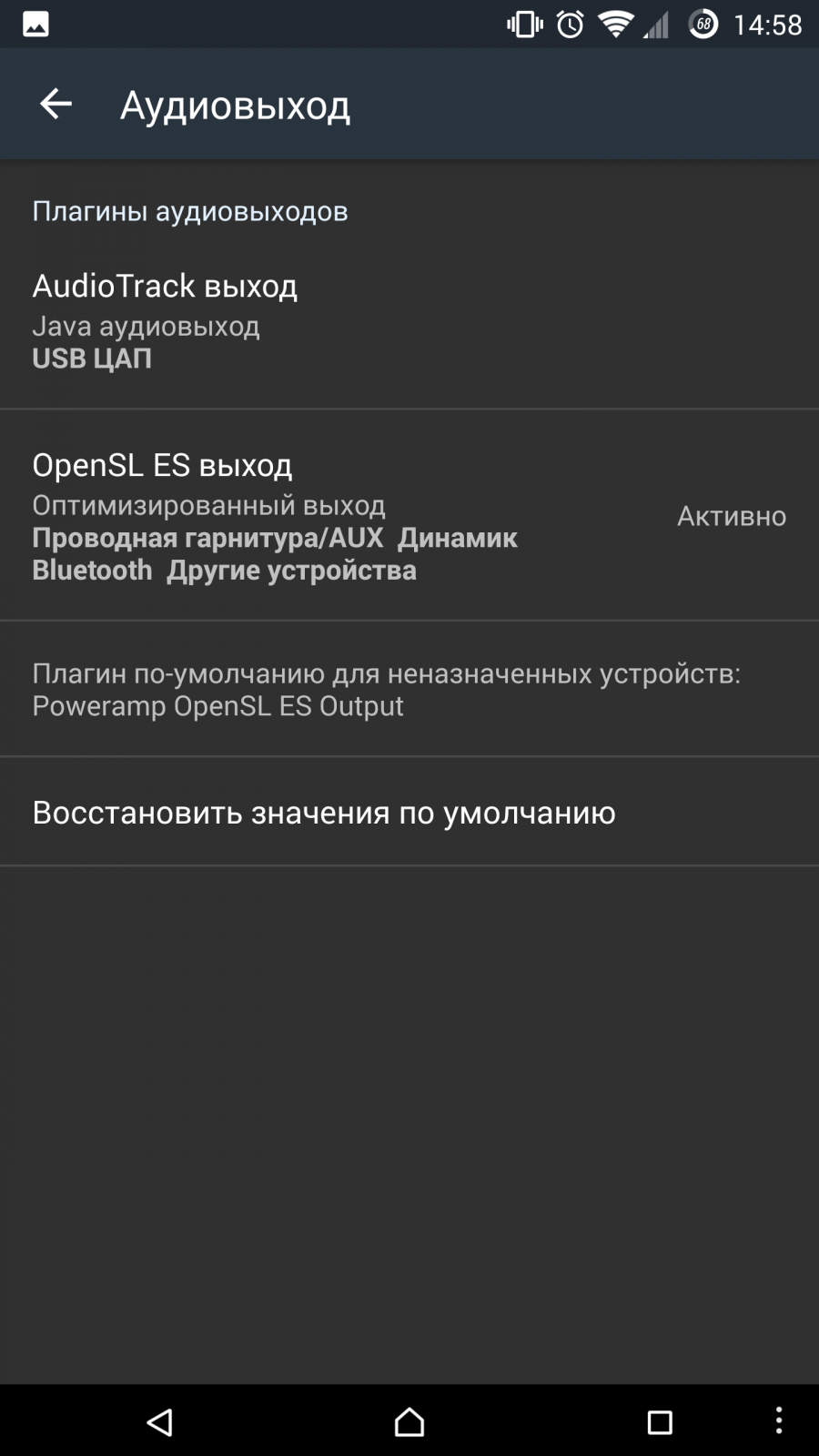
Task: Go back using the app bar arrow
Action: [56, 105]
